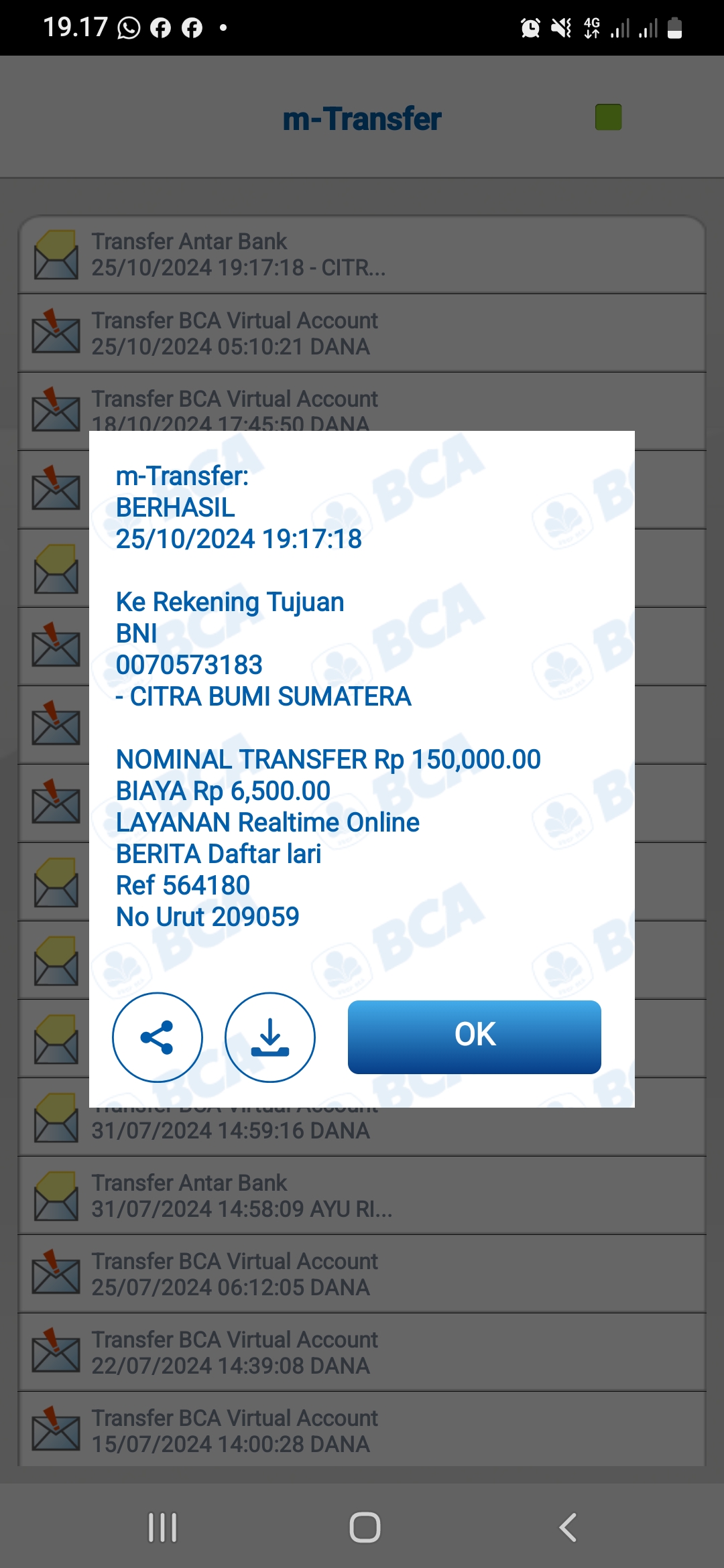Open the home screen via home button
724x1568 pixels.
point(365,1528)
